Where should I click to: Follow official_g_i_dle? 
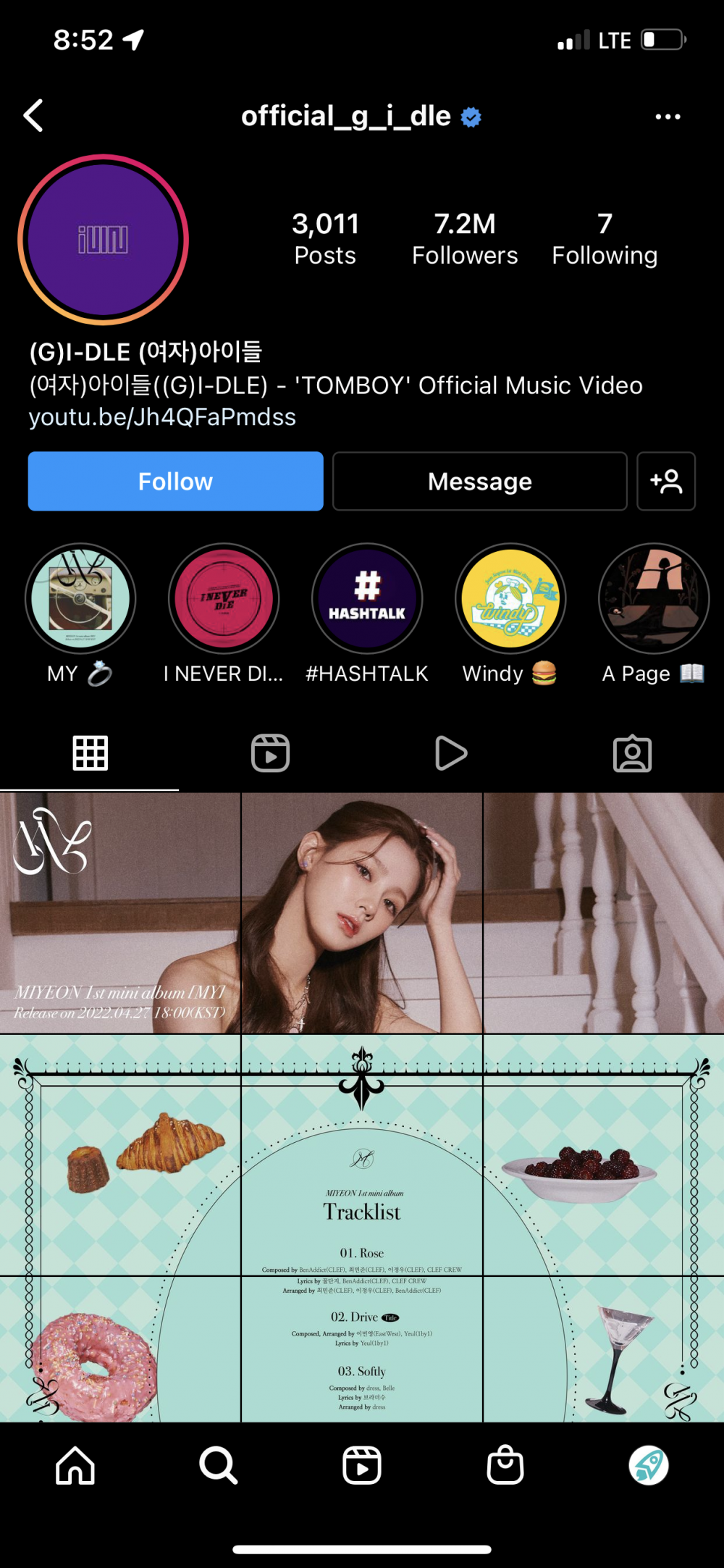176,482
